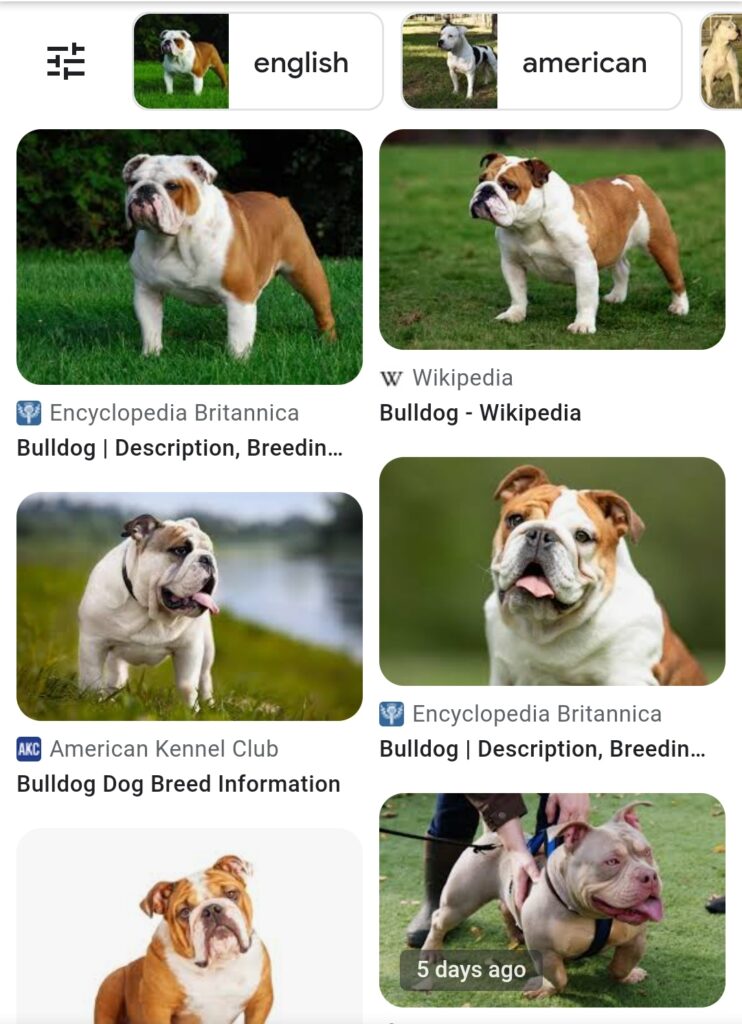Select the 'english' suggestion chip

[258, 62]
